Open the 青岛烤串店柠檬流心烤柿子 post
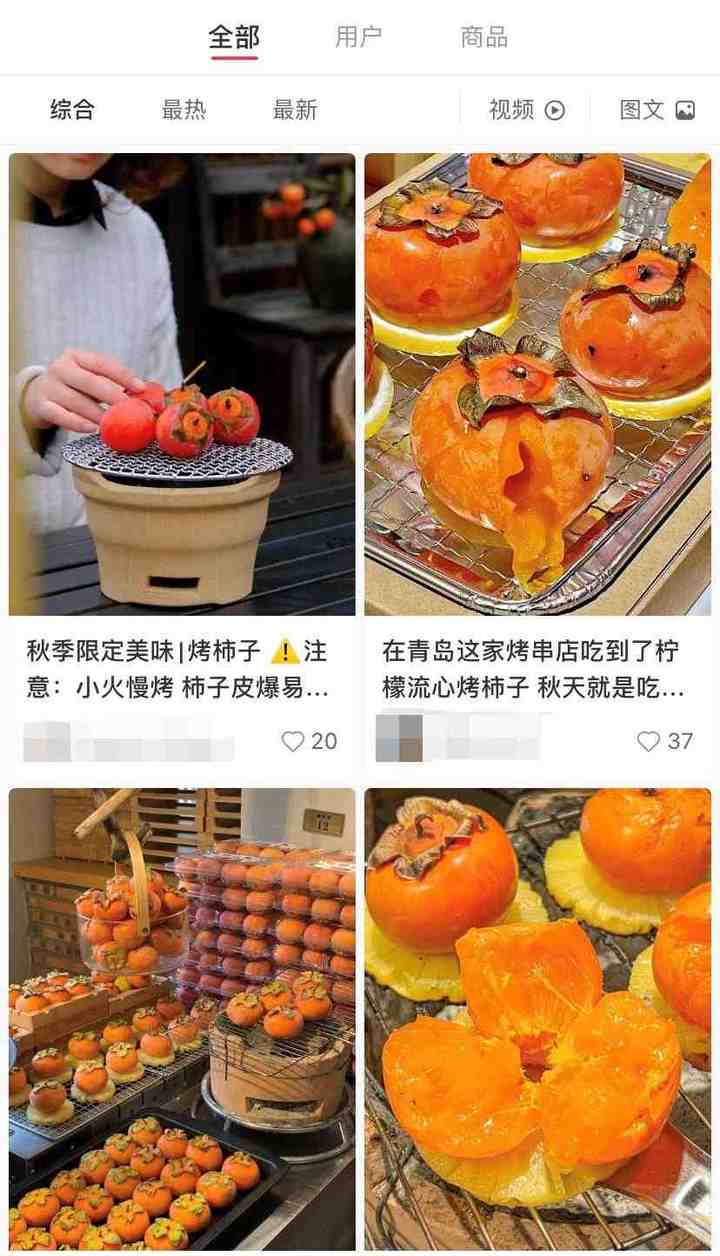The width and height of the screenshot is (720, 1256). coord(537,669)
